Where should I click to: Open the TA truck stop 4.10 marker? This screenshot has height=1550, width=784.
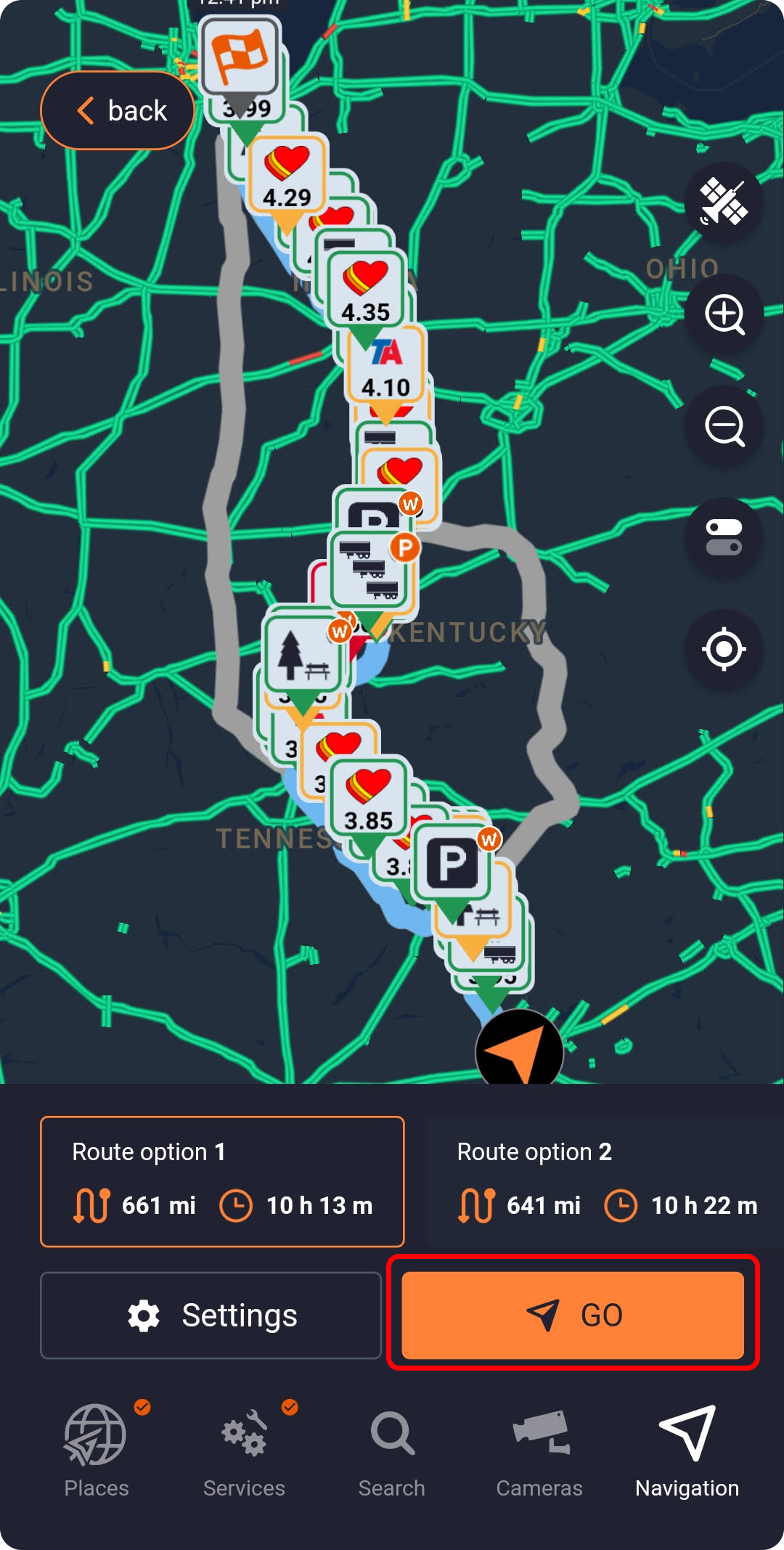(386, 367)
